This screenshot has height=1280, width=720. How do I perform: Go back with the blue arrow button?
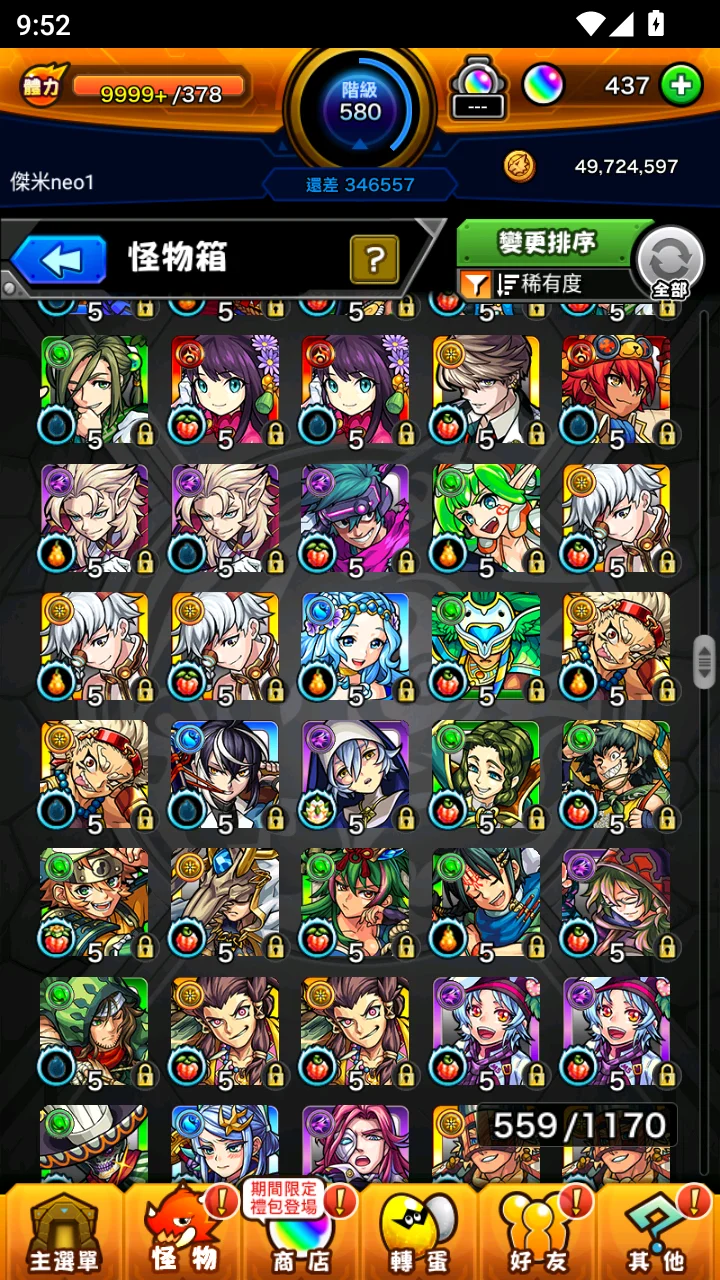59,261
